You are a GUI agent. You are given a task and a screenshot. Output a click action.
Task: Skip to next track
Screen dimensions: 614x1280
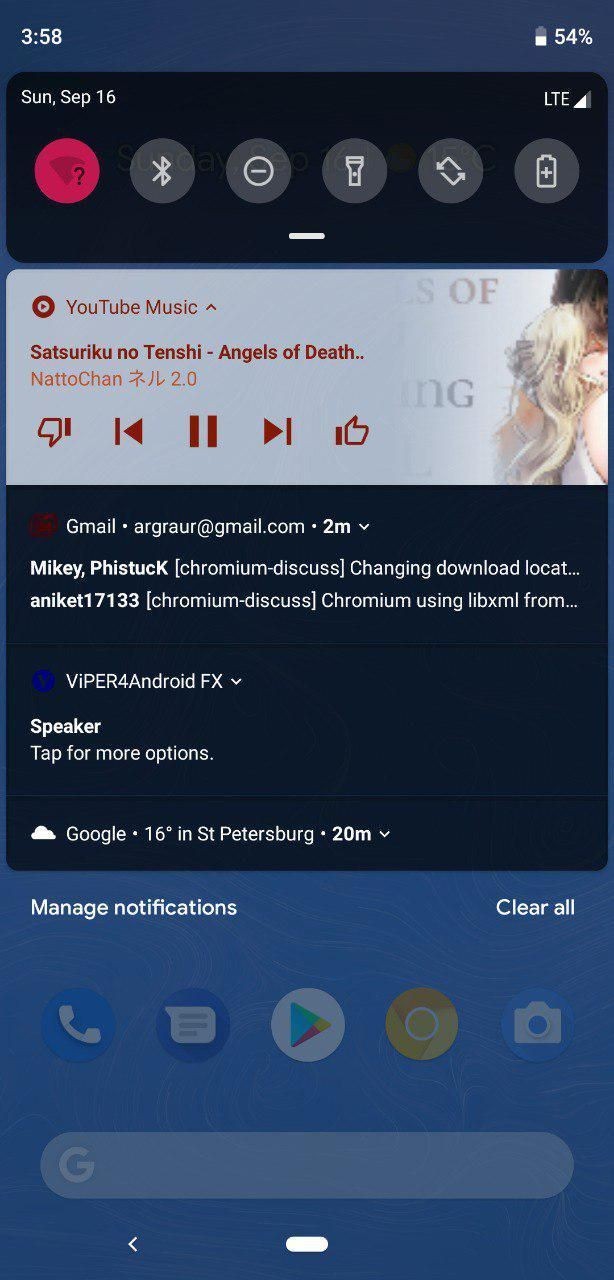point(278,431)
